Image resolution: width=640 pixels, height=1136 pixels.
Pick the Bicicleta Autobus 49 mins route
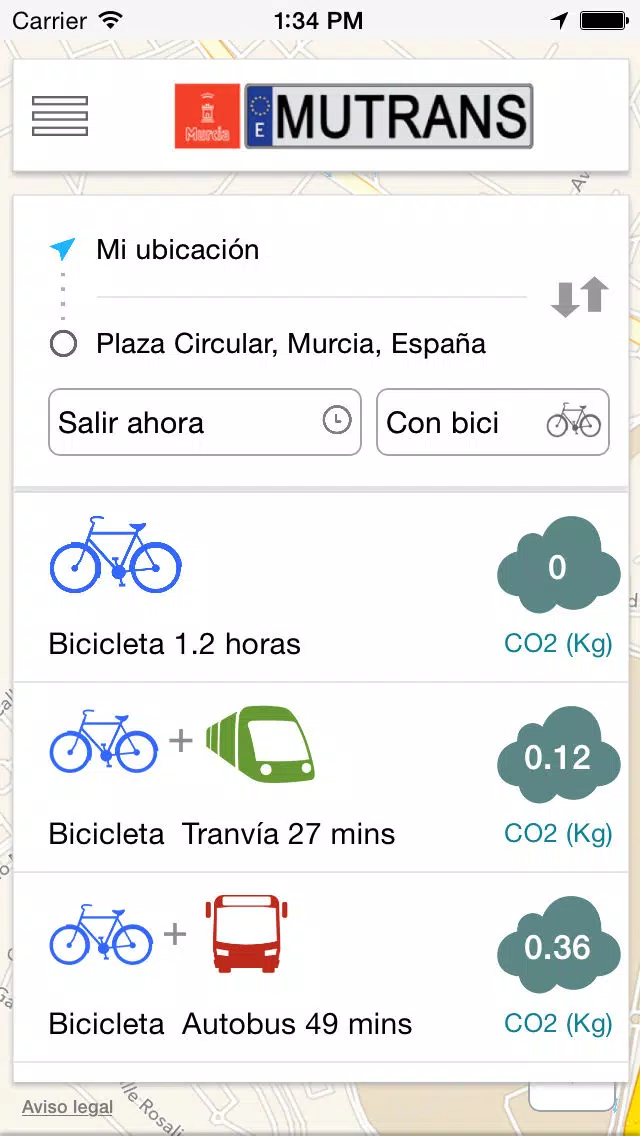click(320, 967)
